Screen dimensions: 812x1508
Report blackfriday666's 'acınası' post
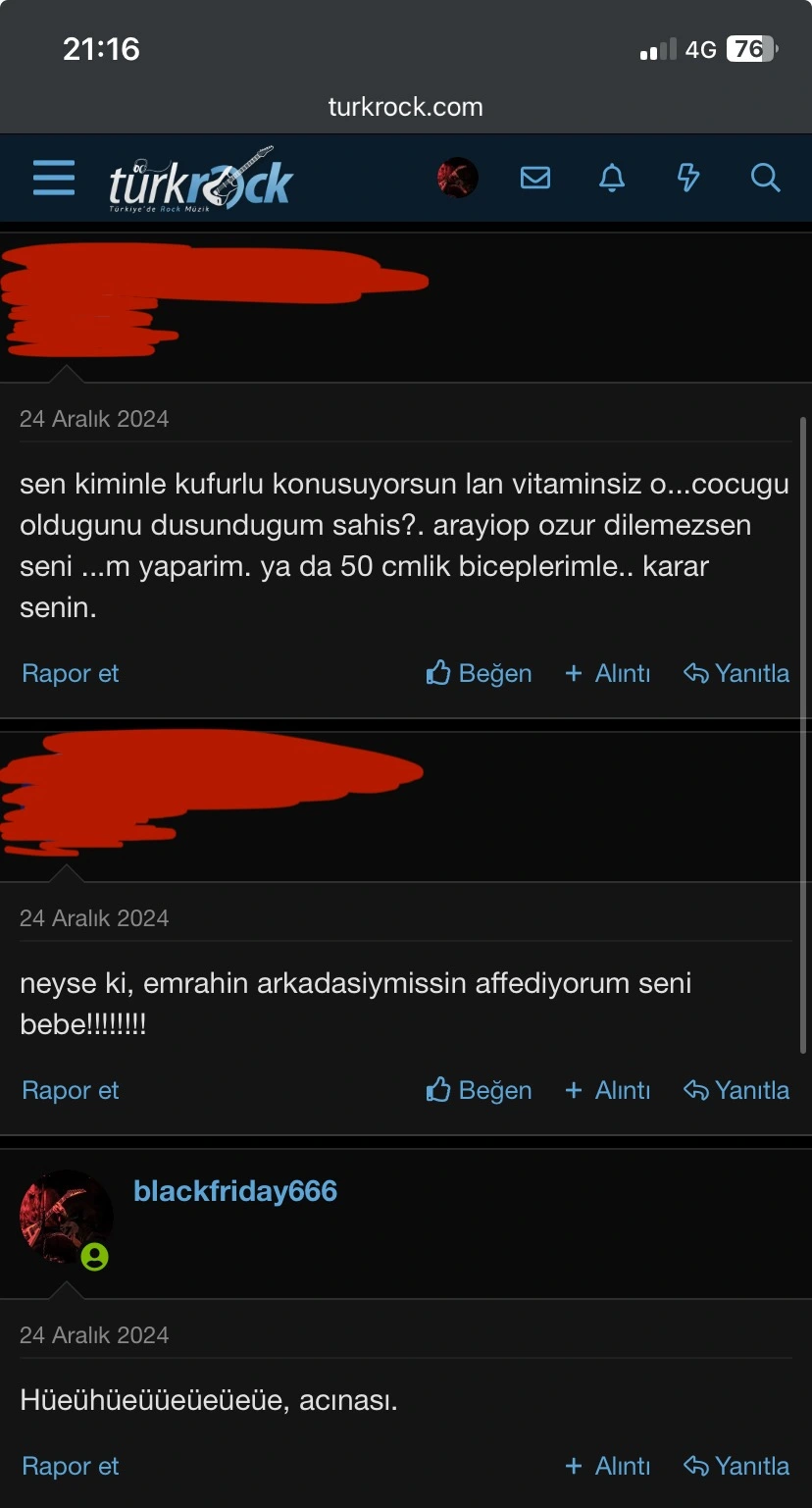[70, 1466]
